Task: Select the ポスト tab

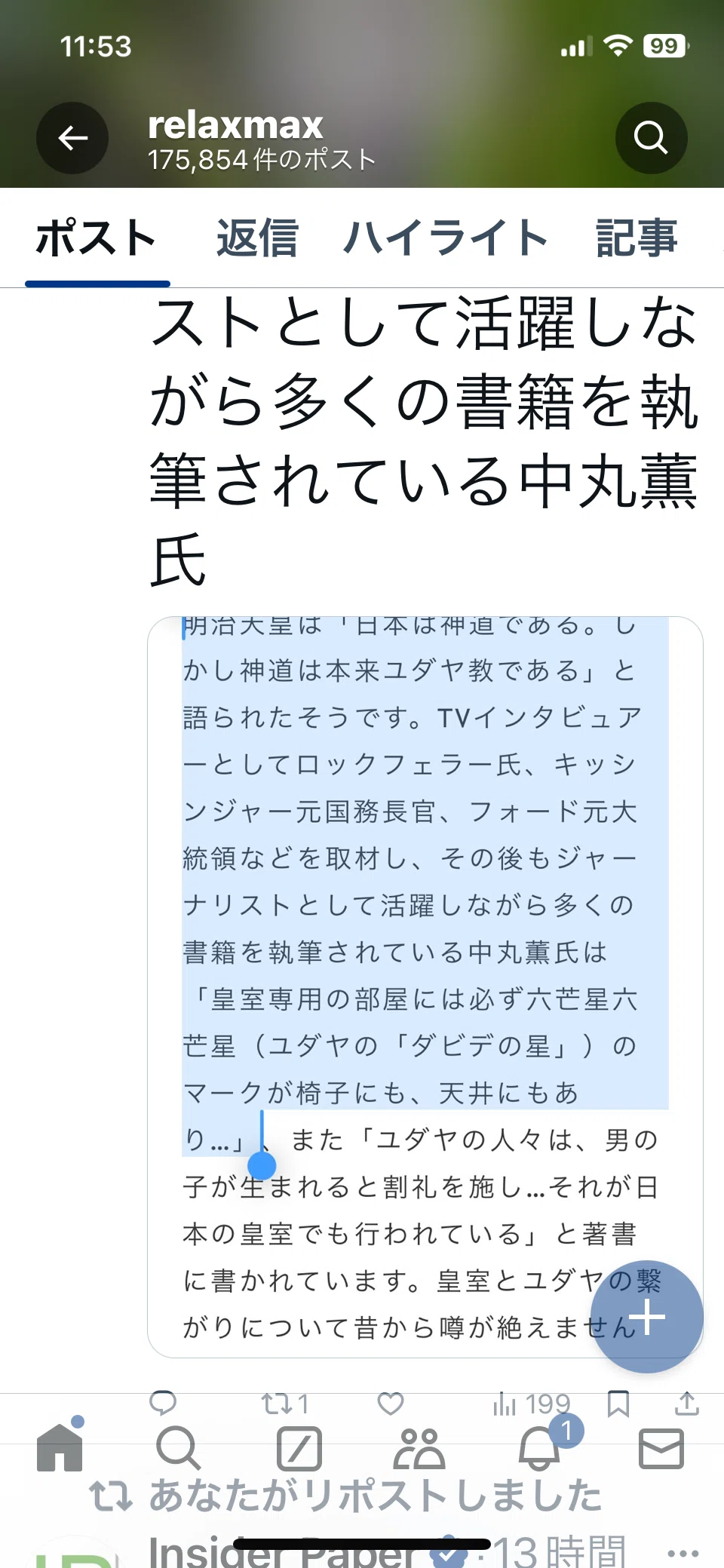Action: pyautogui.click(x=97, y=238)
